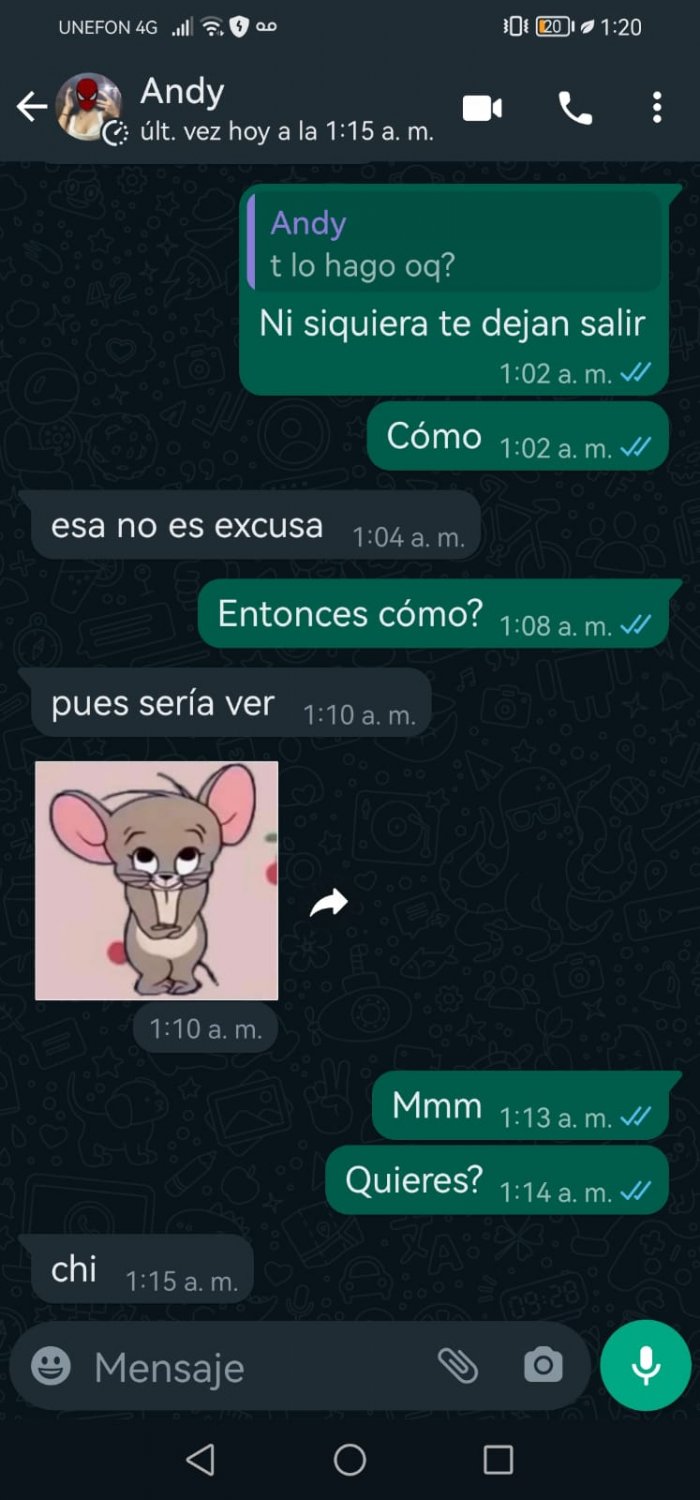
Task: Forward the mouse sticker with the arrow
Action: [x=328, y=903]
